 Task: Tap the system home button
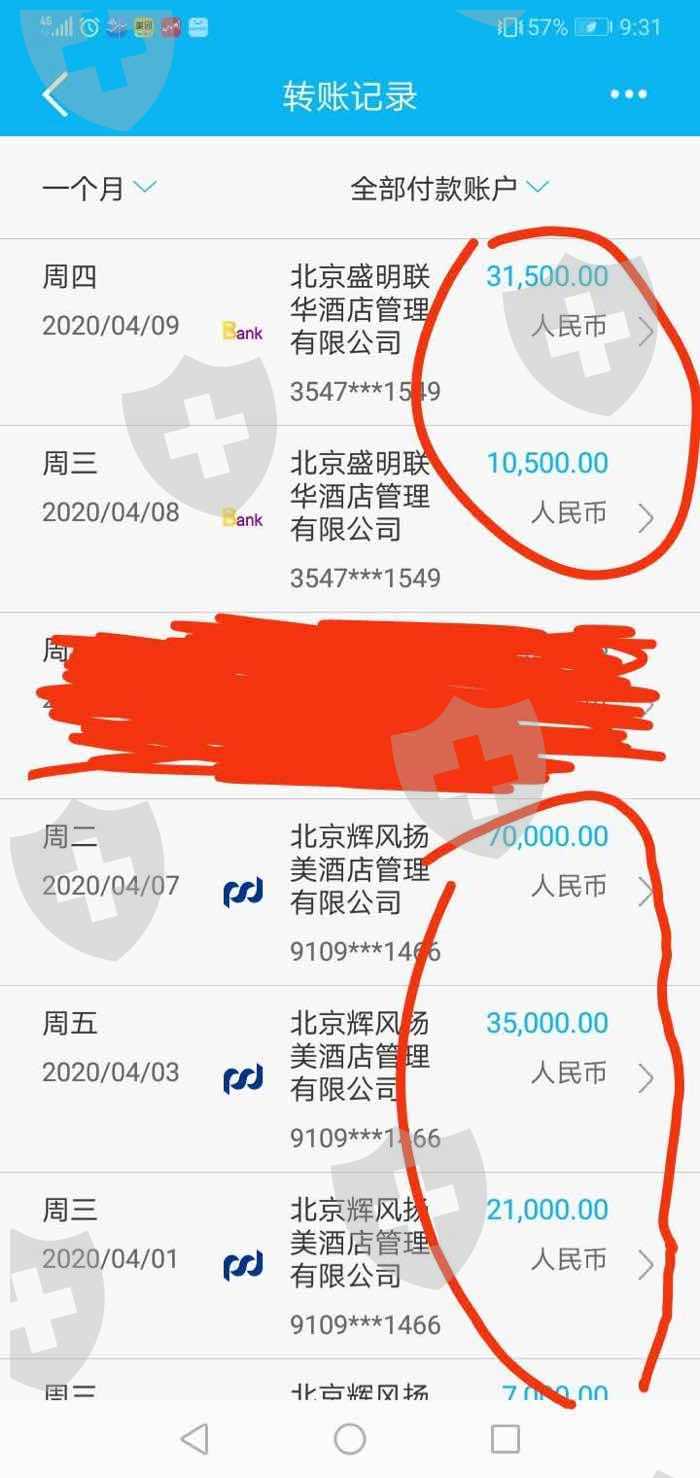coord(350,1439)
